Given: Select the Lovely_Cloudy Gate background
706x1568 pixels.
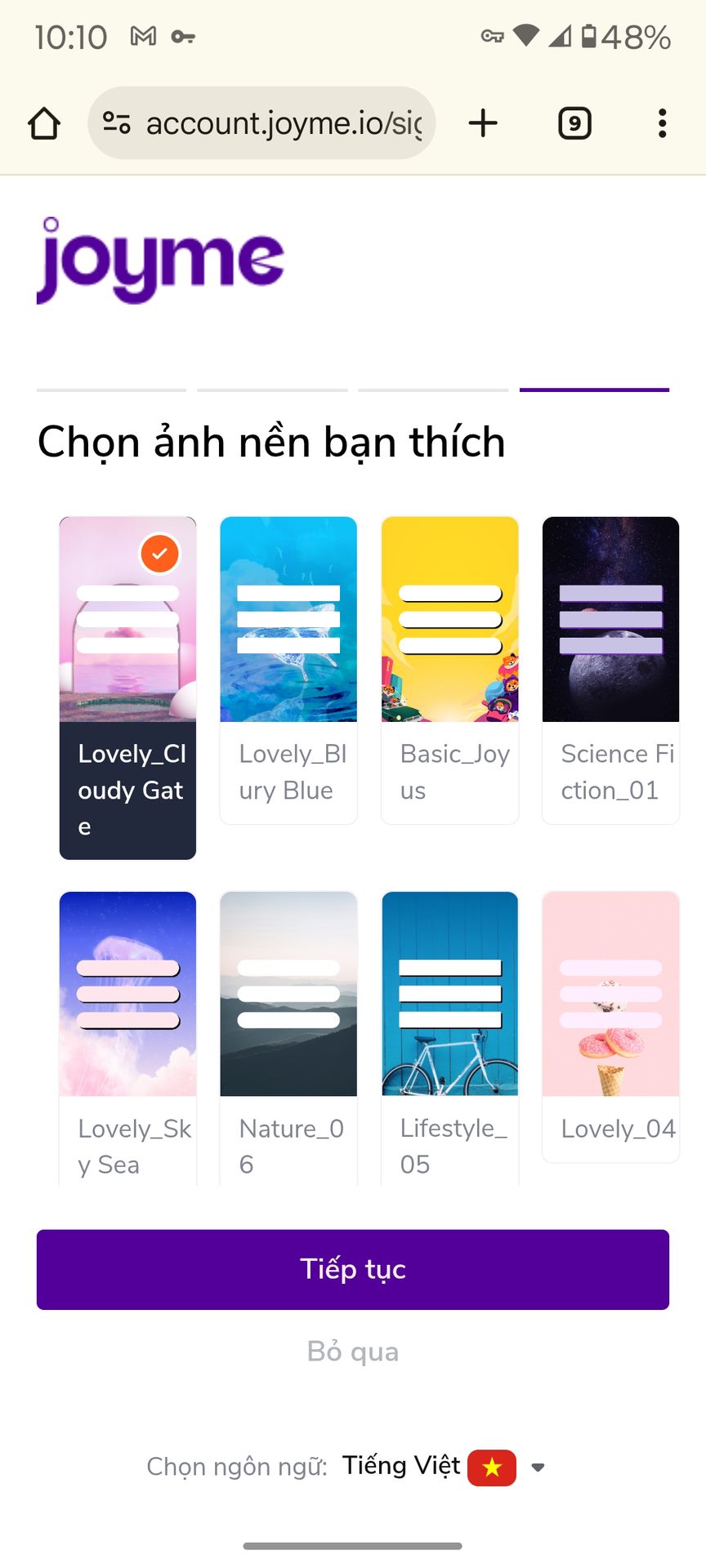Looking at the screenshot, I should [127, 688].
